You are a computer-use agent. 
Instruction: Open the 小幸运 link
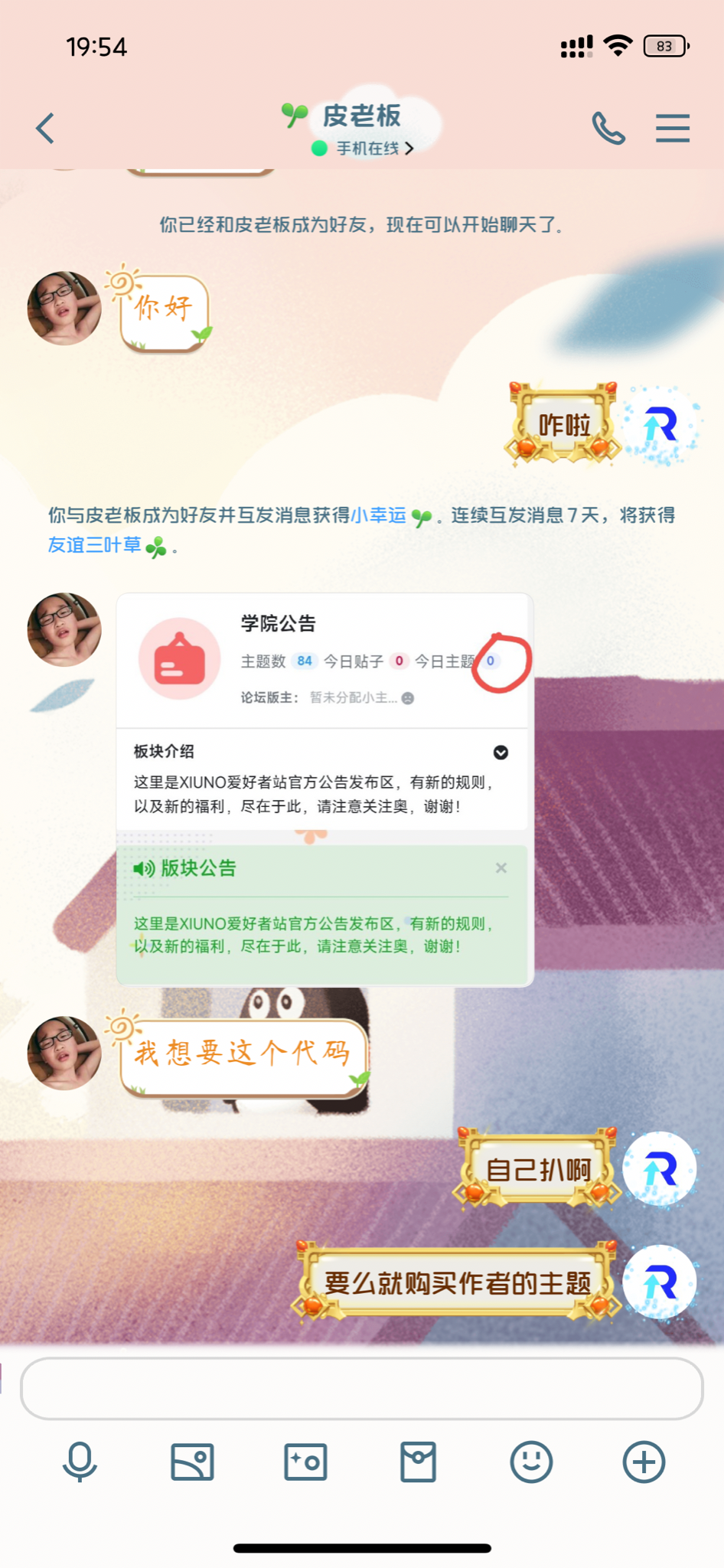379,515
